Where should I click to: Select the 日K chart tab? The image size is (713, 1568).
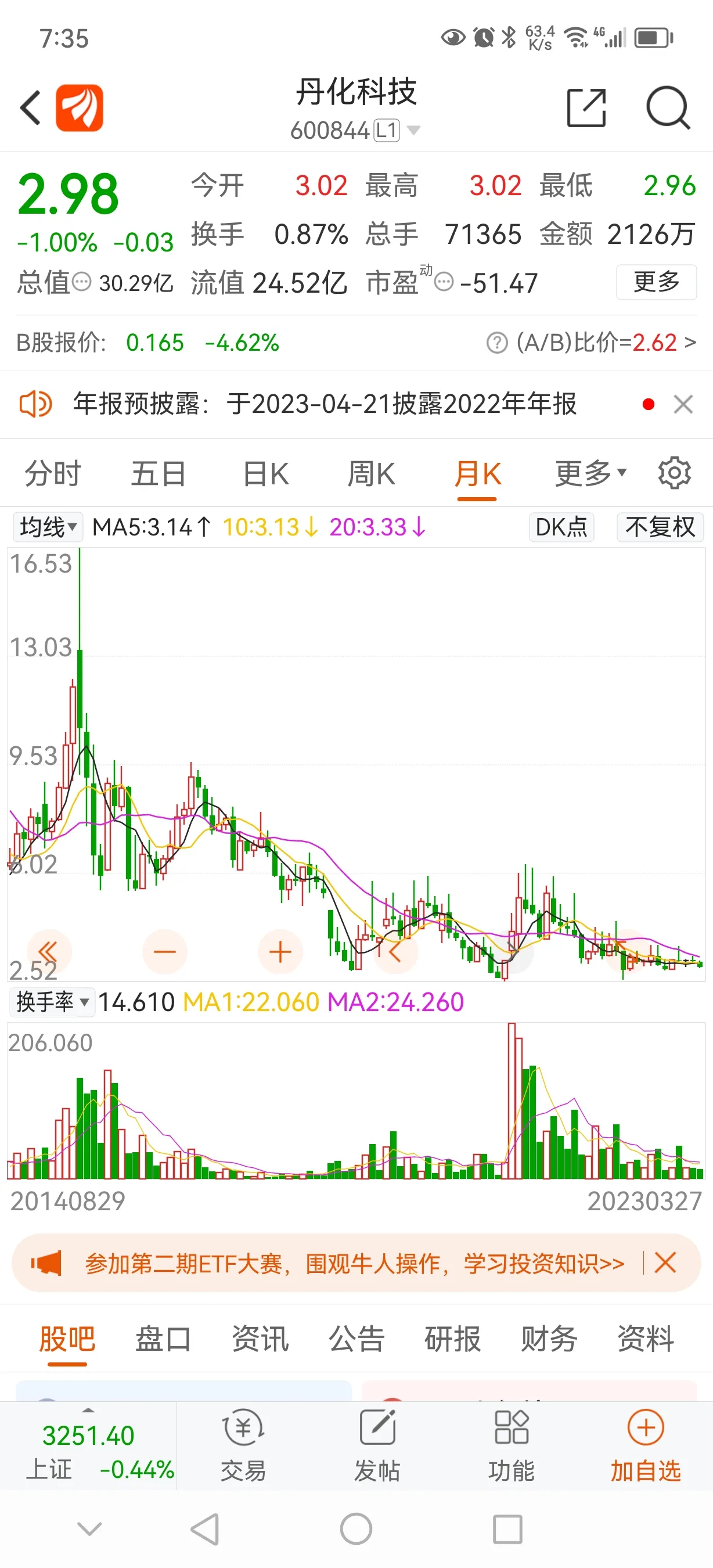(265, 473)
